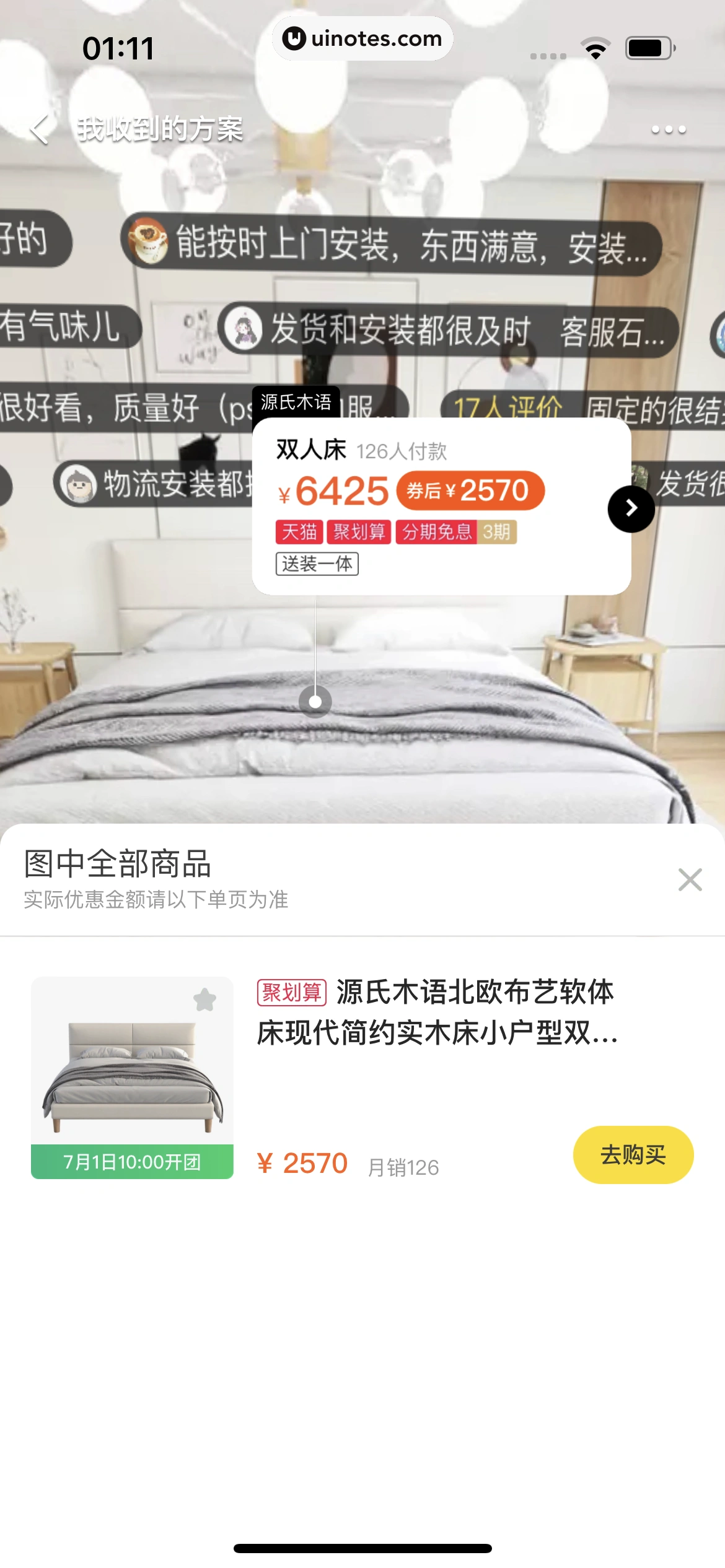Tap the uinotes.com pill at the top
The width and height of the screenshot is (725, 1568).
pyautogui.click(x=362, y=38)
